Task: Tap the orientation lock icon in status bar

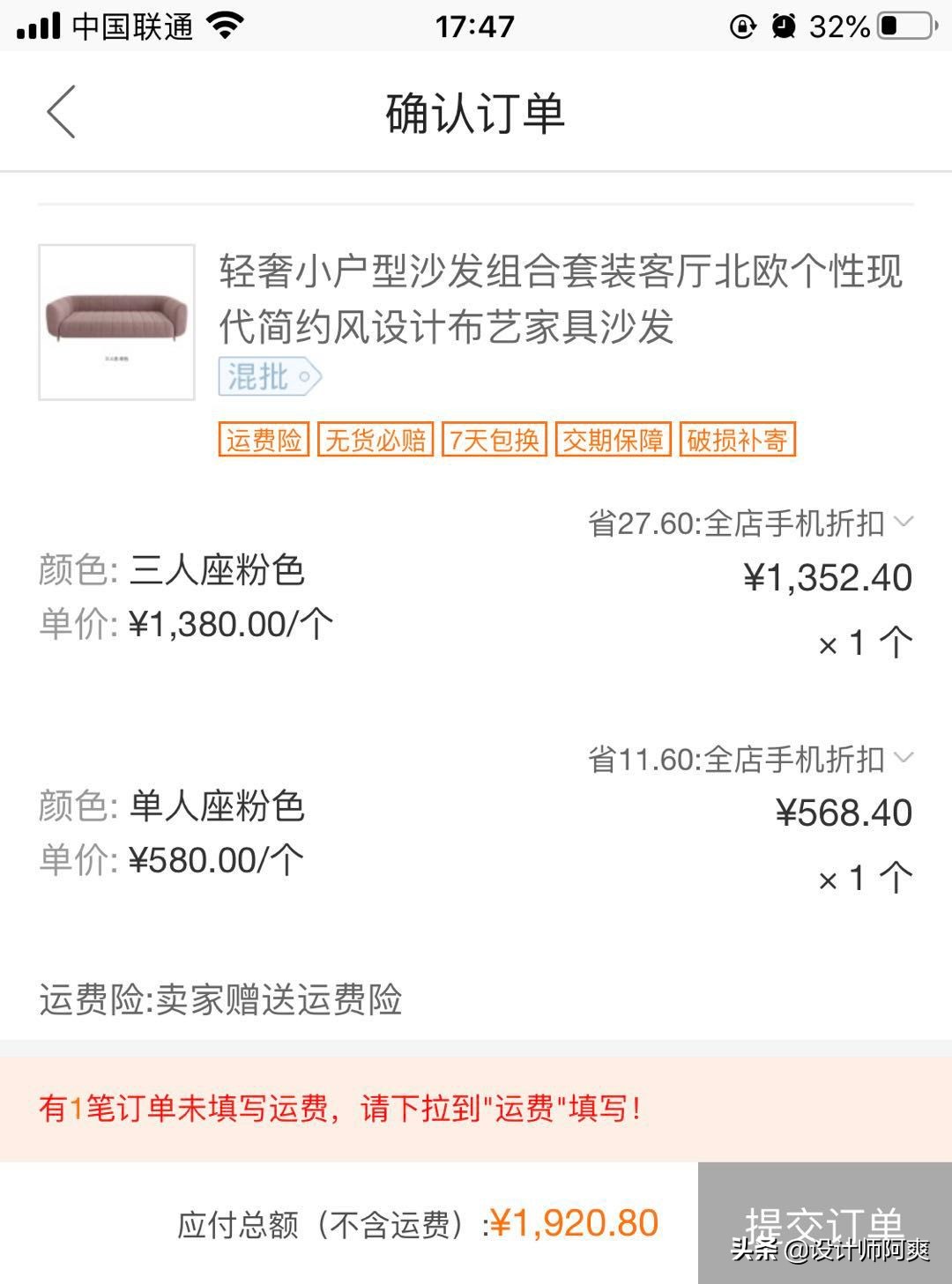Action: [x=745, y=24]
